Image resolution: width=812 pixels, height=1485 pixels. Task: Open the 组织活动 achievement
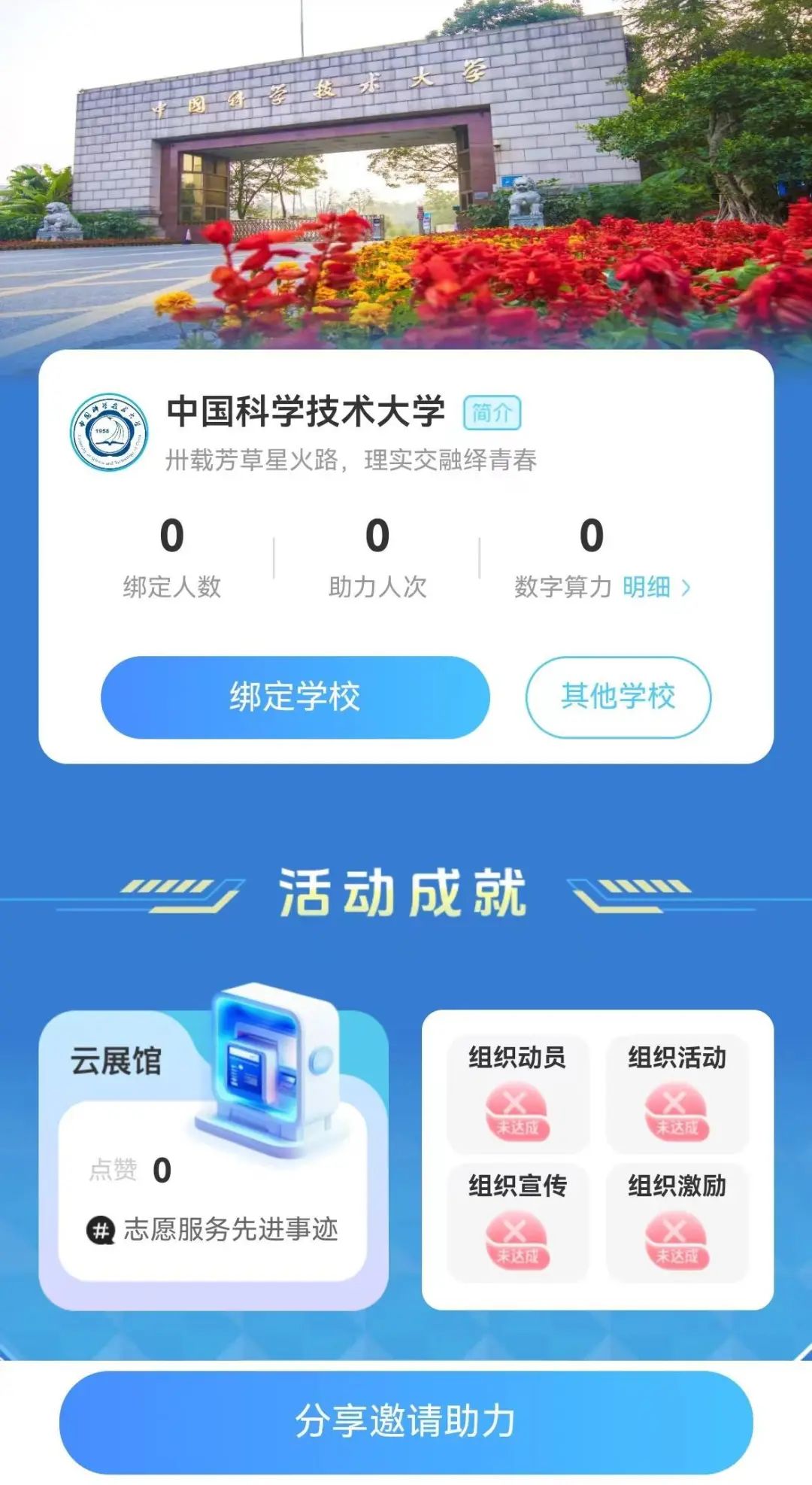(x=677, y=1094)
